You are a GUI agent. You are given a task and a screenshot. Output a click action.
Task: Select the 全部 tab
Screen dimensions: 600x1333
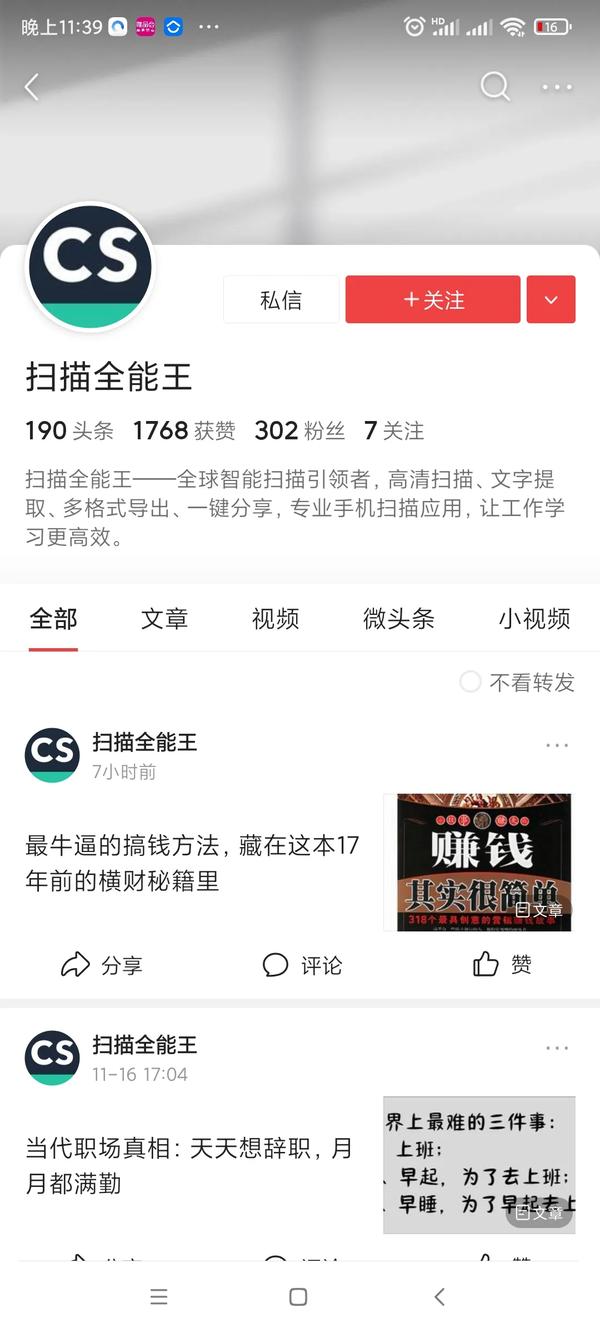coord(53,619)
